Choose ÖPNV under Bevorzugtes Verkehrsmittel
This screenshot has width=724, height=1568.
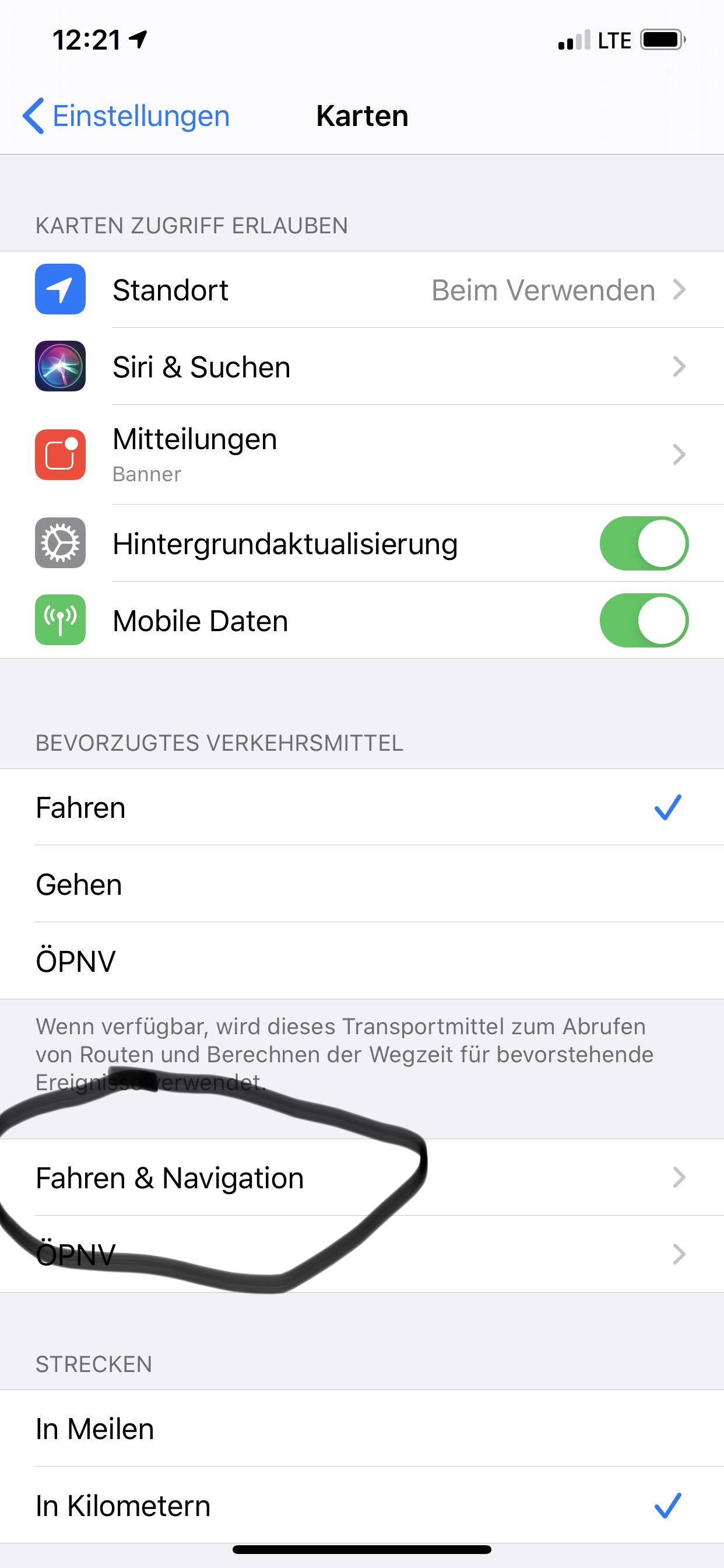coord(361,961)
